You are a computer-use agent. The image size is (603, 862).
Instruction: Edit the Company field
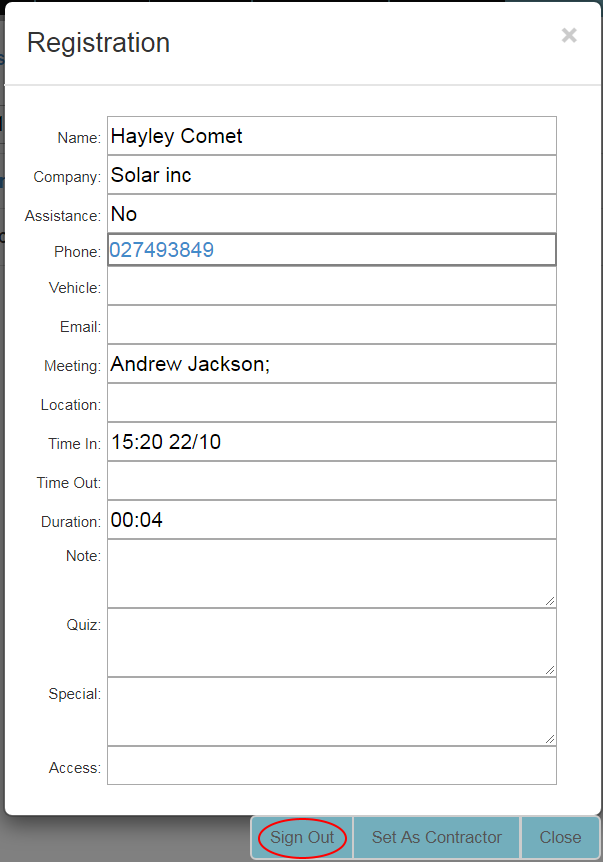click(x=331, y=175)
